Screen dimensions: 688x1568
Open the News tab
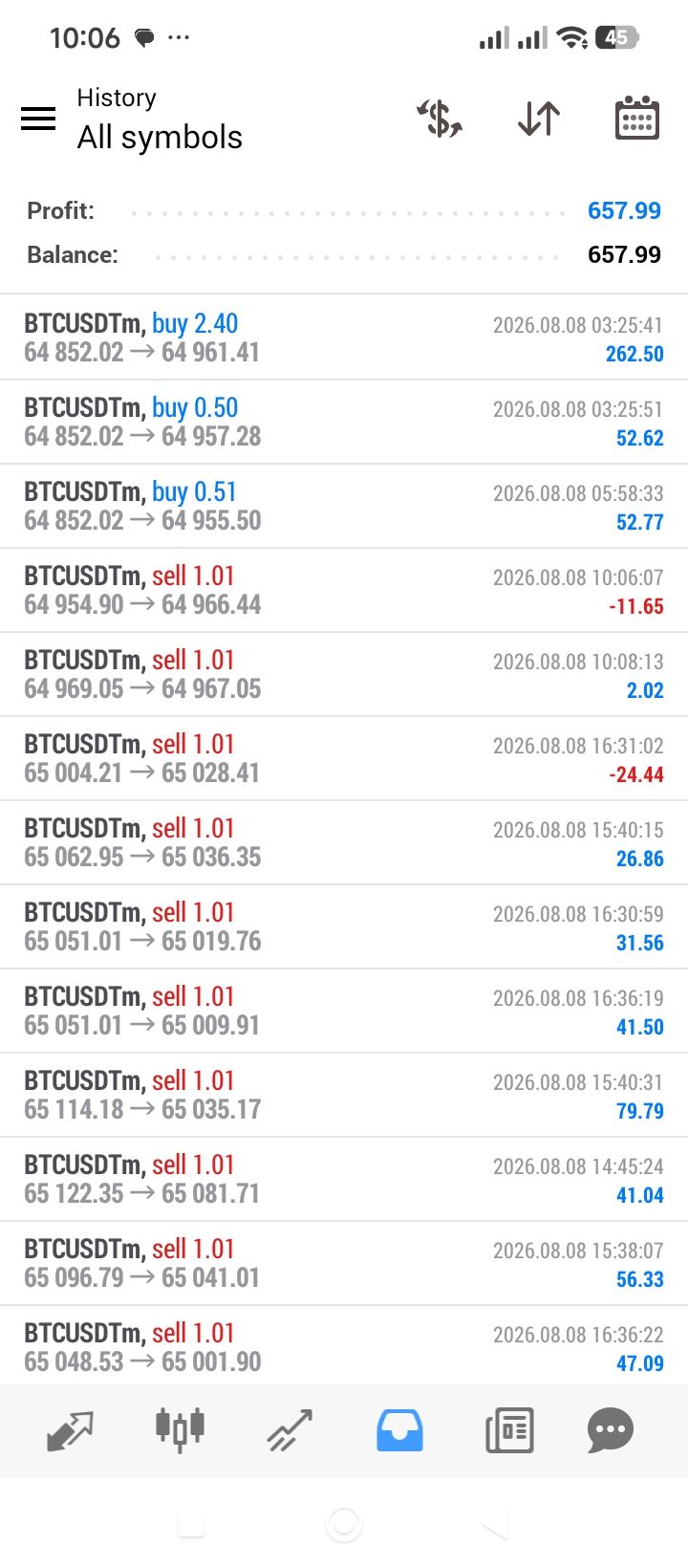(x=509, y=1431)
